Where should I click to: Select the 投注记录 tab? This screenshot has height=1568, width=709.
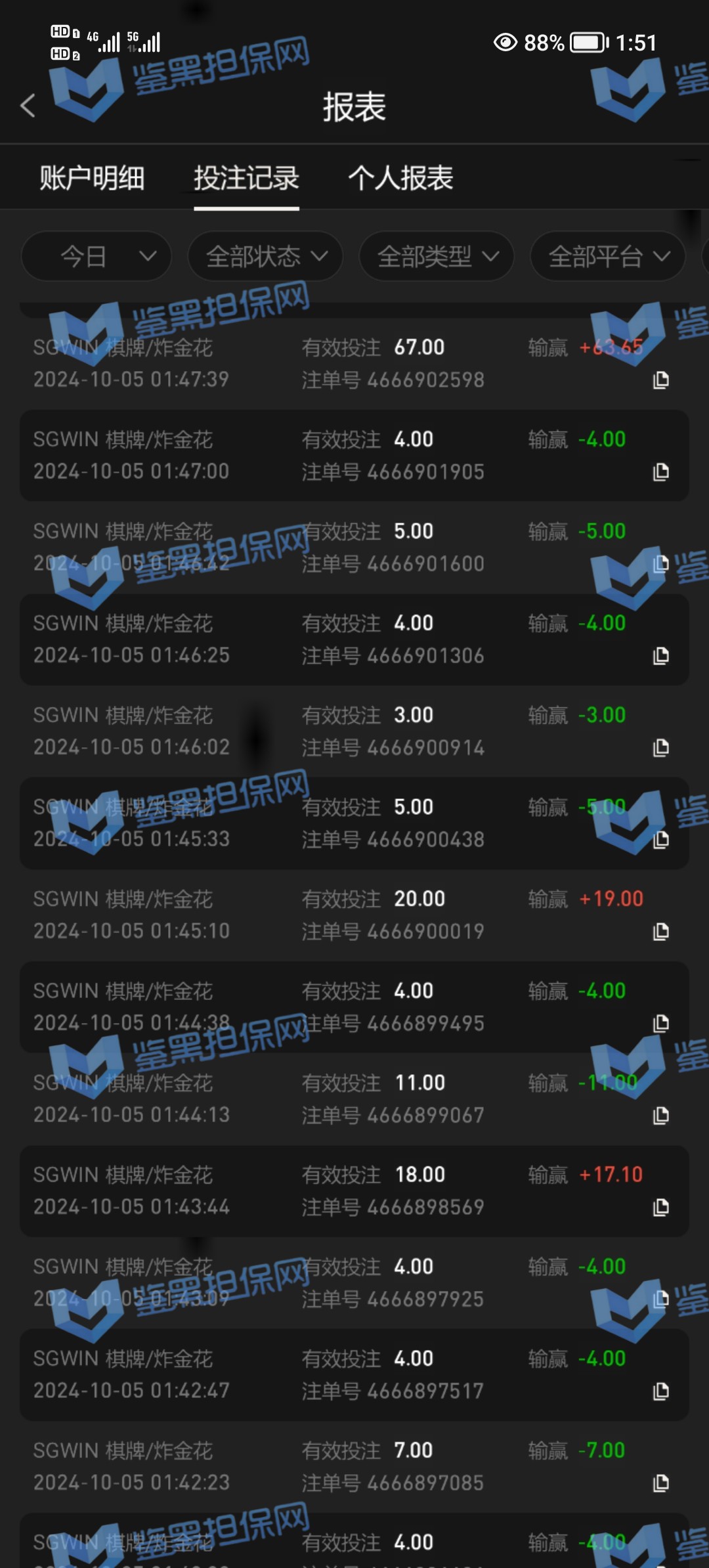[x=246, y=178]
